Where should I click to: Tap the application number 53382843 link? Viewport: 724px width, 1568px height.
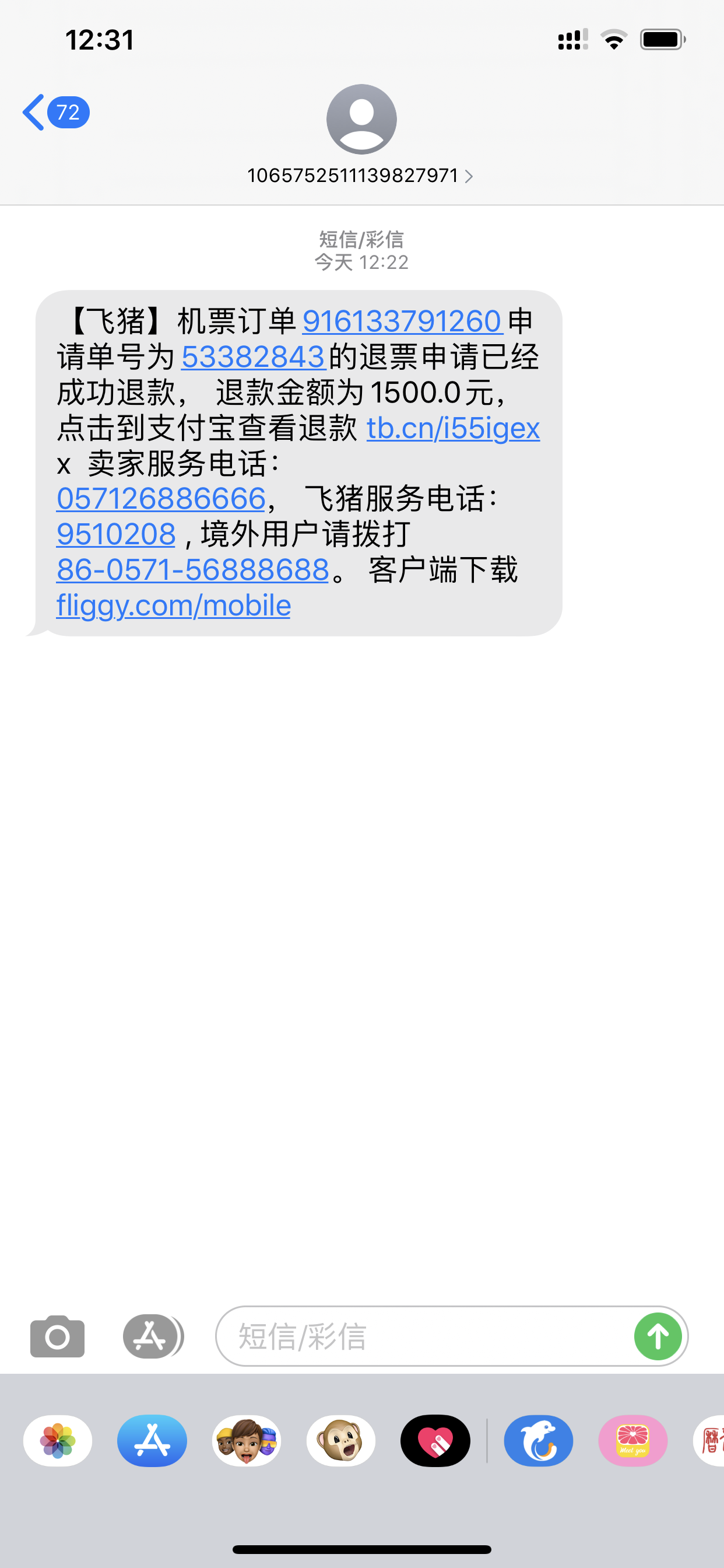[x=254, y=356]
